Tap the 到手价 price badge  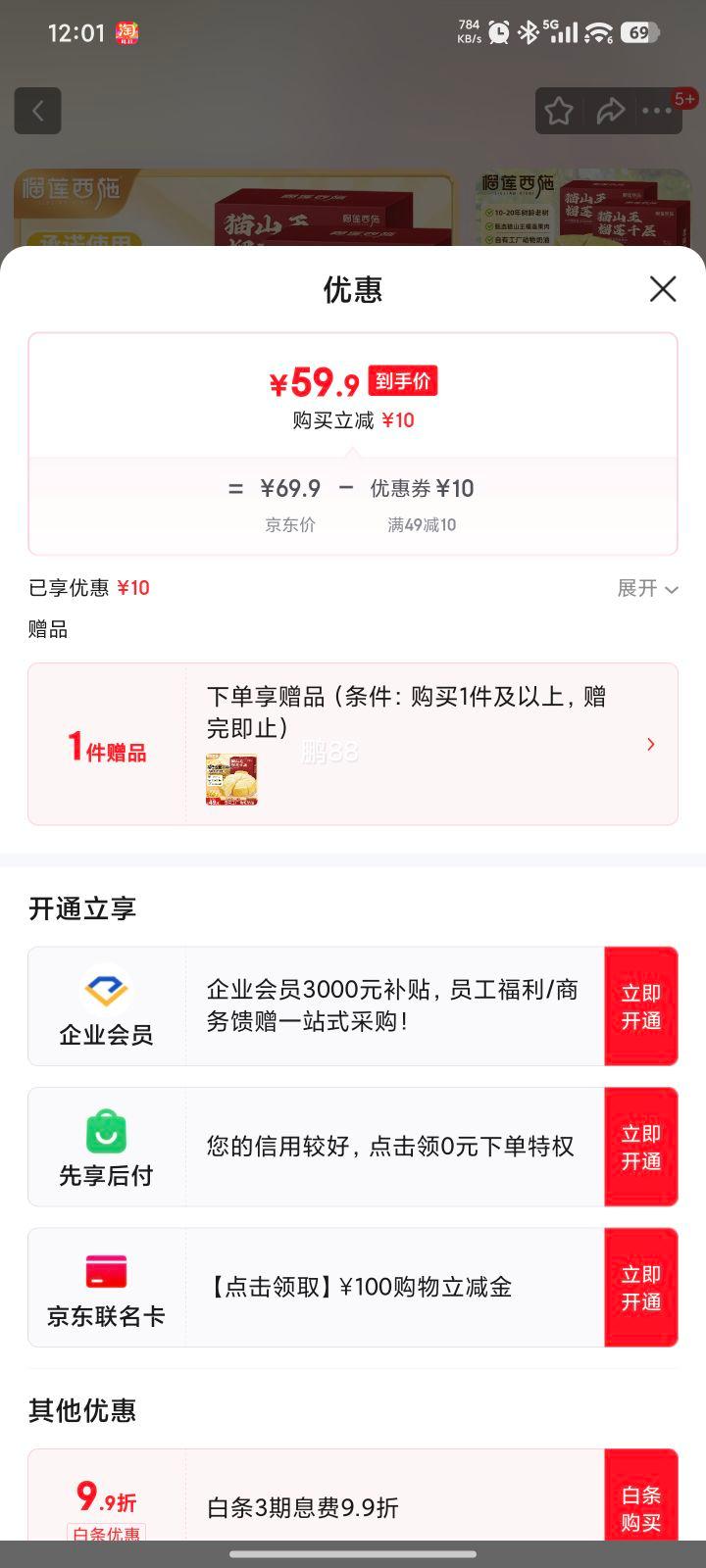click(404, 380)
